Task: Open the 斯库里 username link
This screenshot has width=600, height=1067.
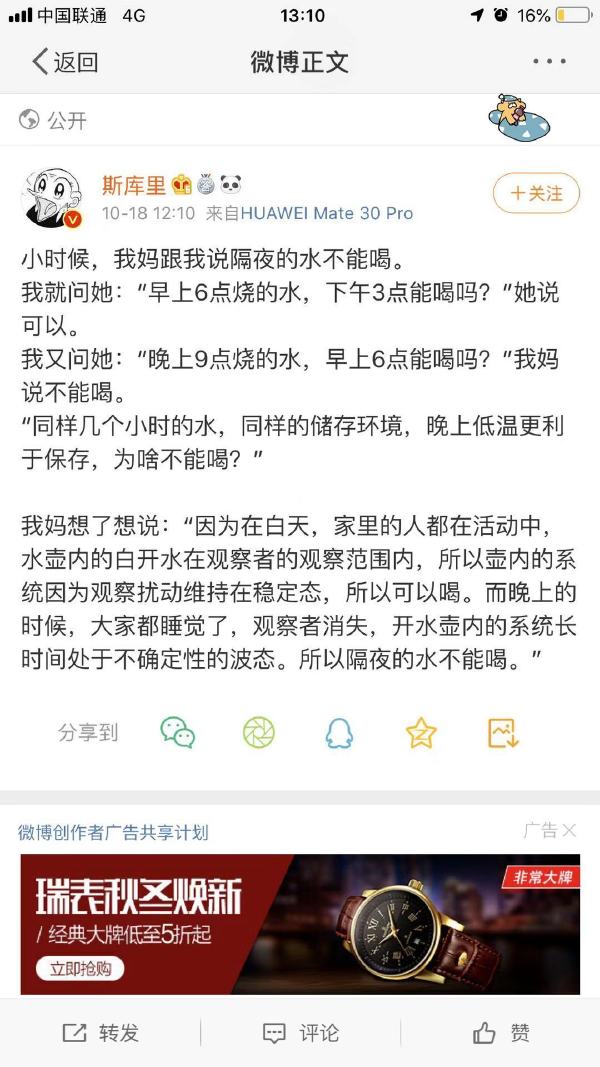Action: coord(133,185)
